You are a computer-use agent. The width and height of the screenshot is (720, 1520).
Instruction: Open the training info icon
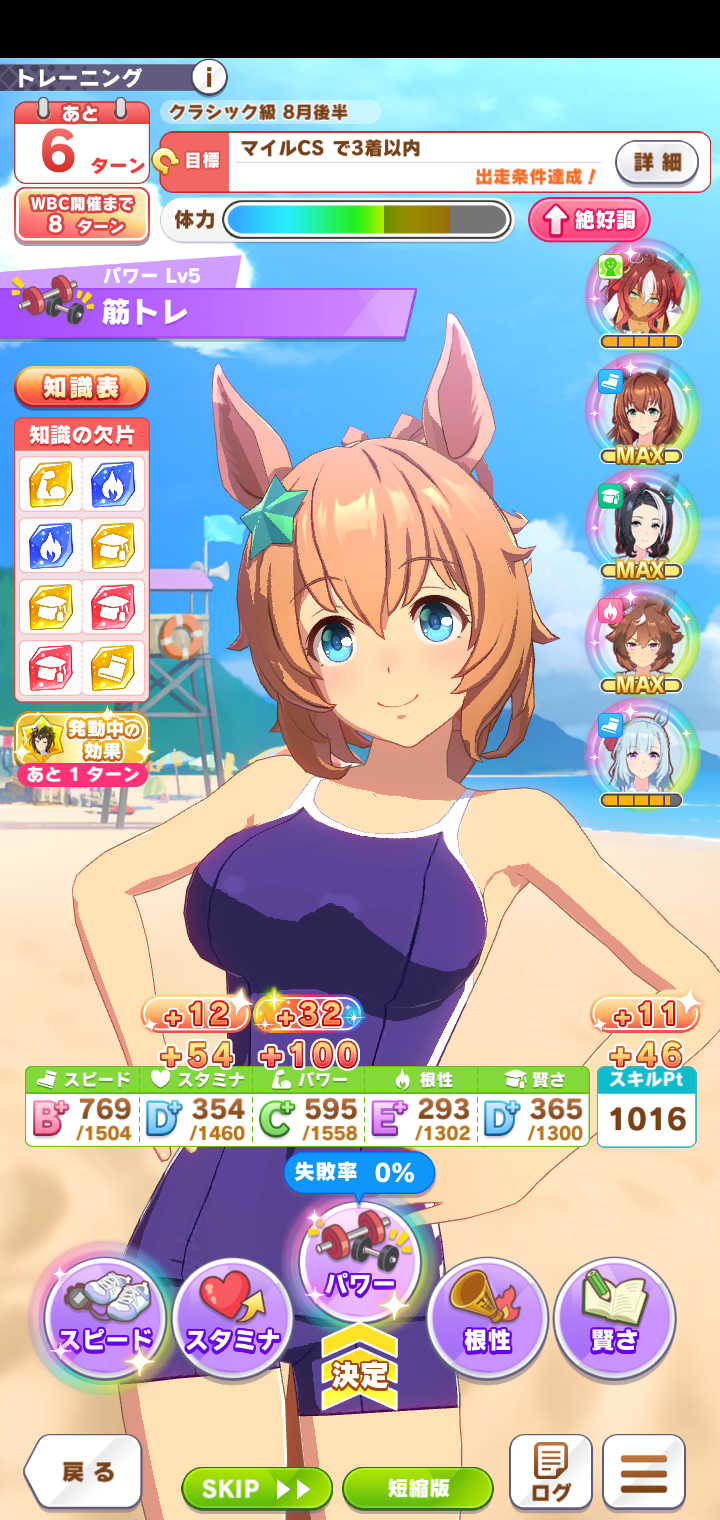pyautogui.click(x=208, y=77)
